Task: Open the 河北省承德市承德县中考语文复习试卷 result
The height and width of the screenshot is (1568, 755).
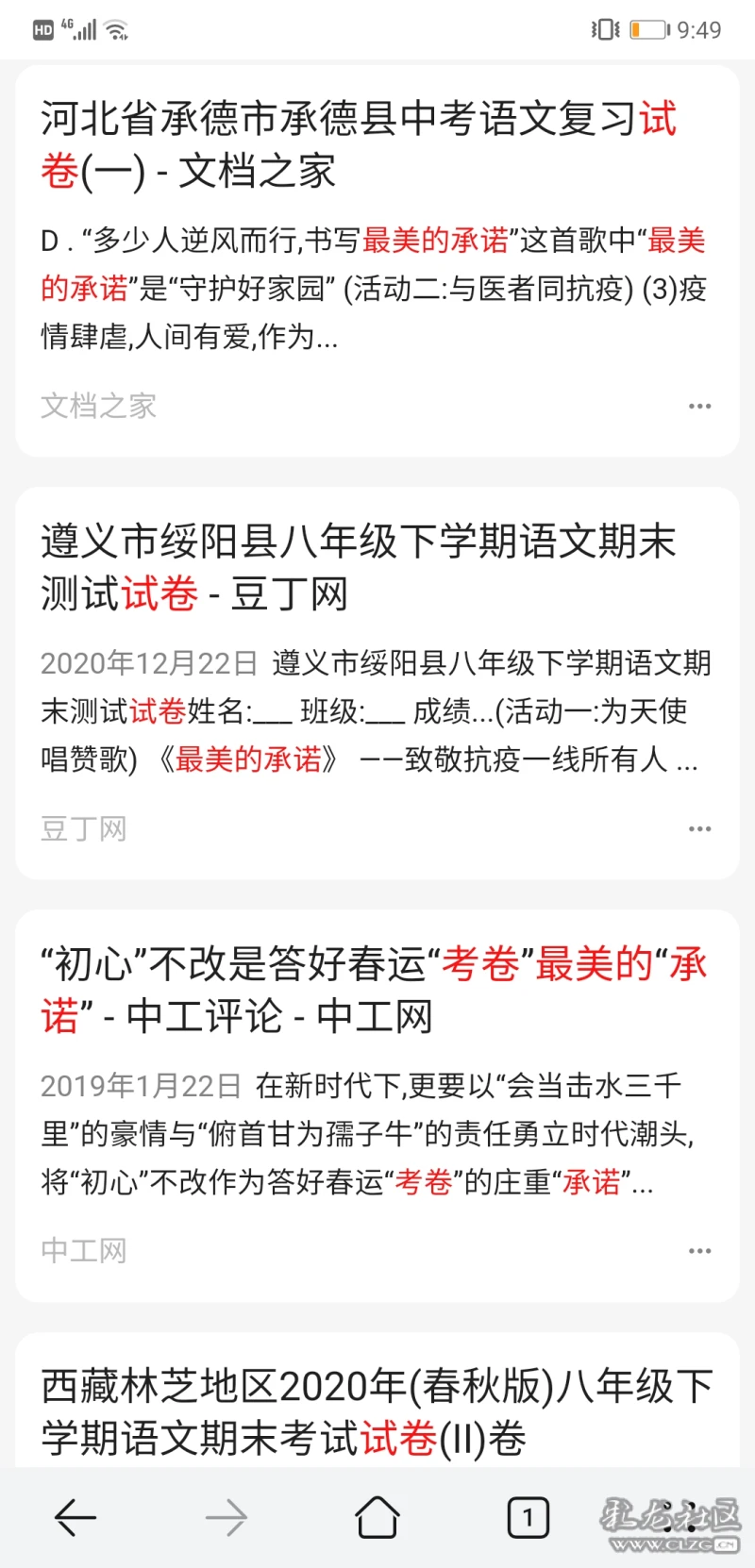Action: [359, 144]
